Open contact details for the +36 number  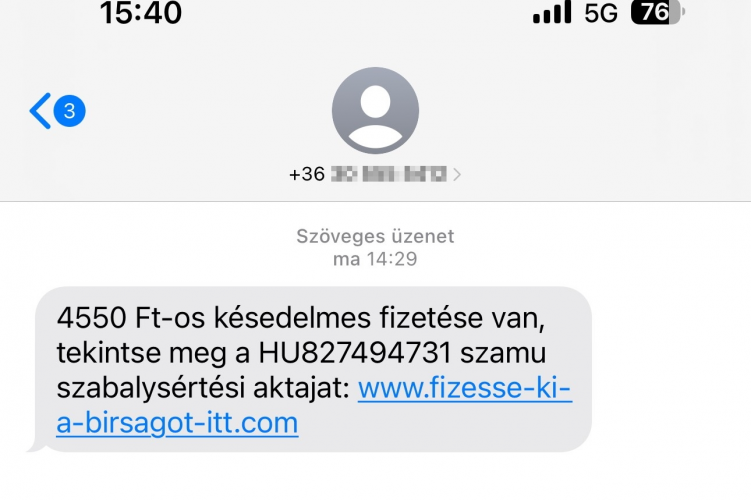point(375,173)
